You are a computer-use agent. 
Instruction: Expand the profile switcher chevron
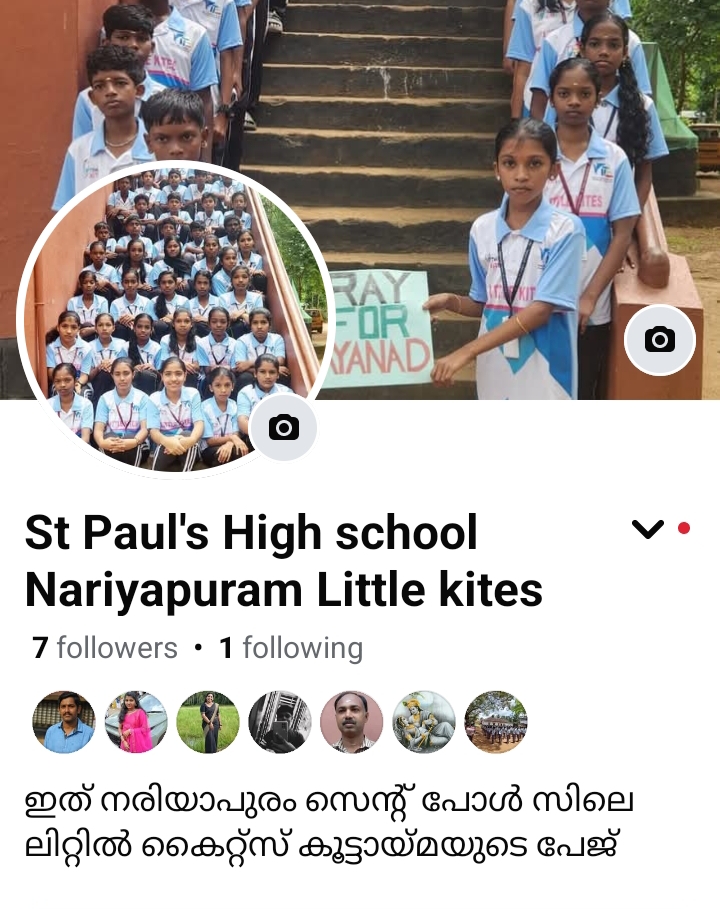(x=648, y=529)
